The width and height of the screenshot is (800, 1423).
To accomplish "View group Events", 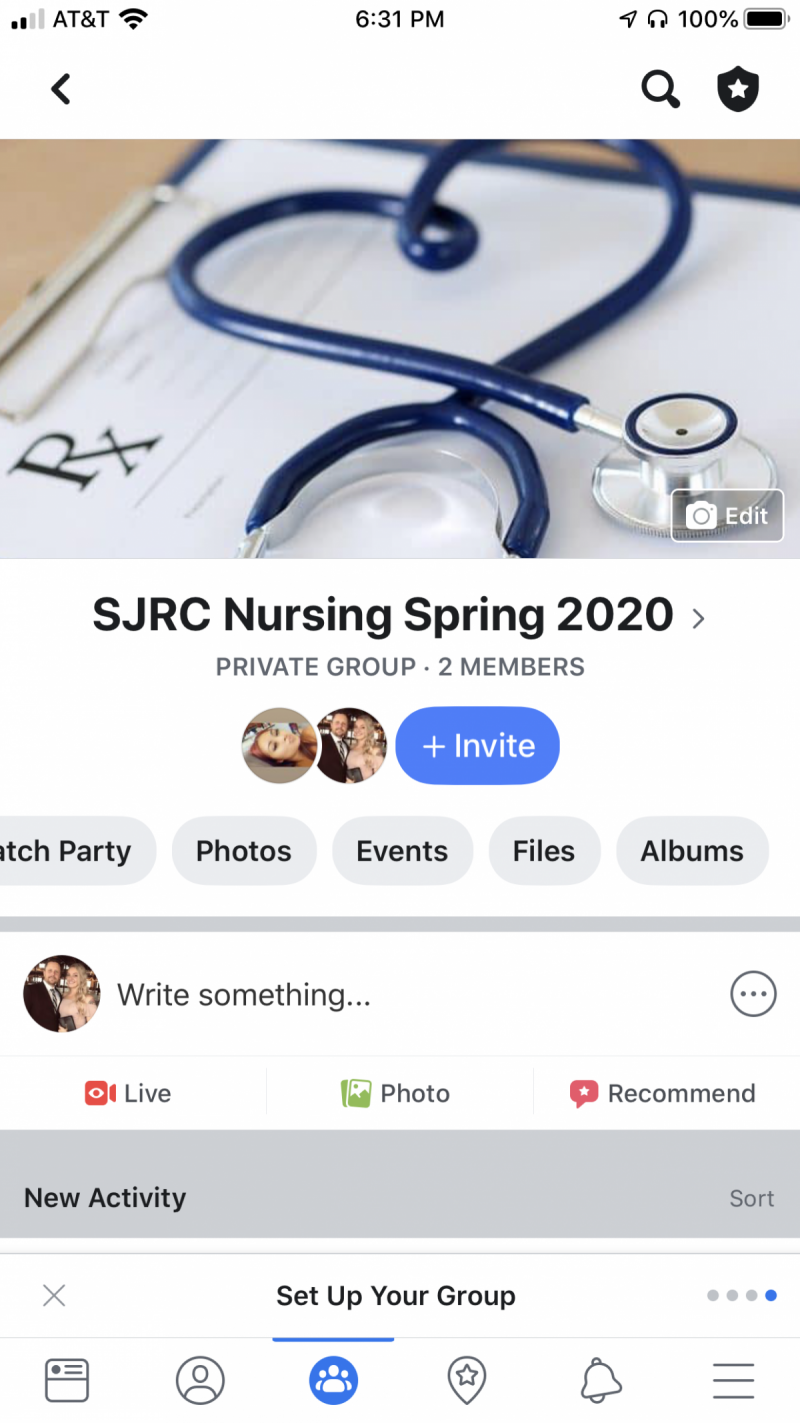I will point(402,851).
